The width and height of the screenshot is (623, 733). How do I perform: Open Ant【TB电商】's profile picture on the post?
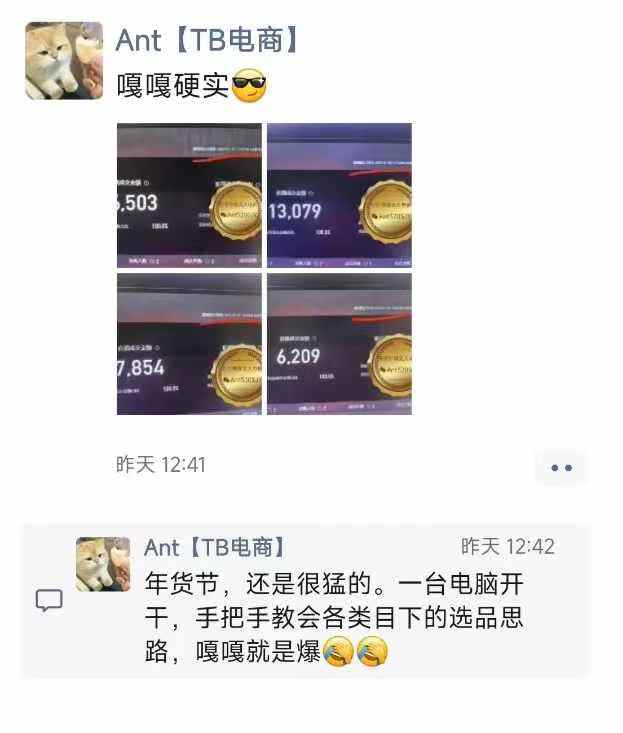(64, 60)
